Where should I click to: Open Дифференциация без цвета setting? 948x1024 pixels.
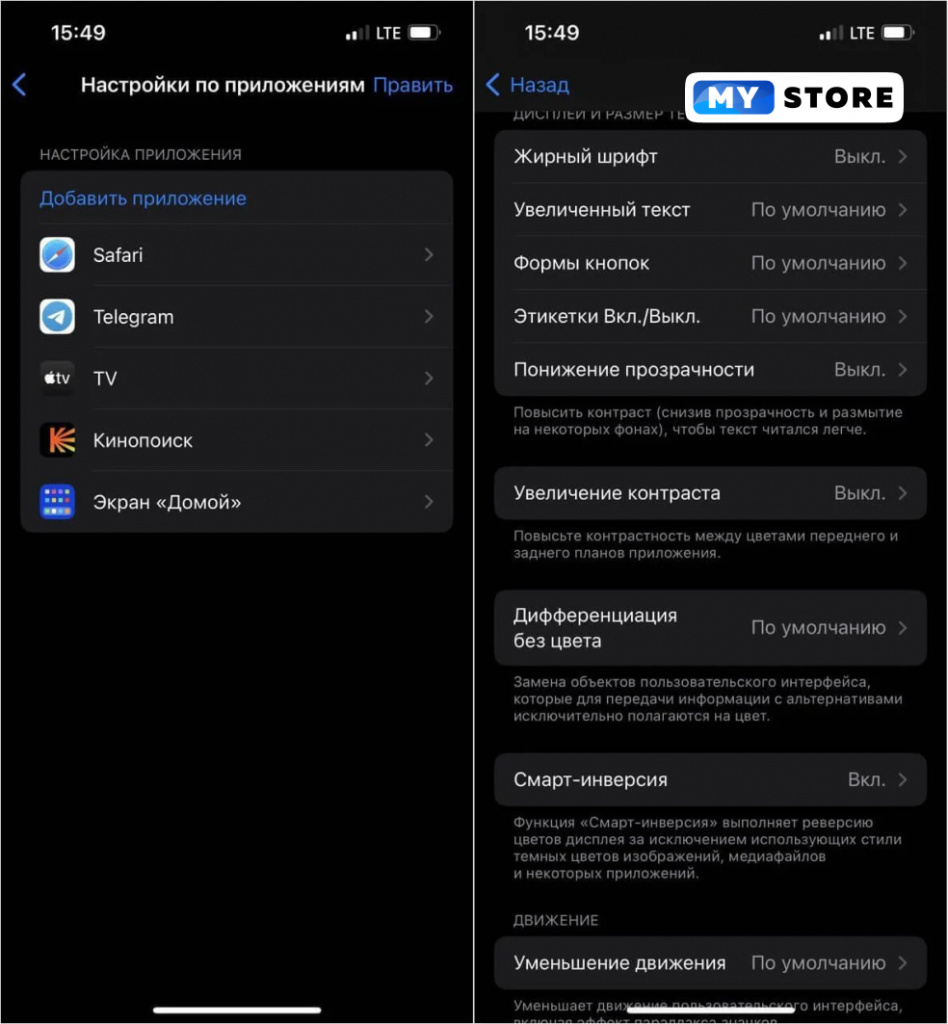point(710,628)
